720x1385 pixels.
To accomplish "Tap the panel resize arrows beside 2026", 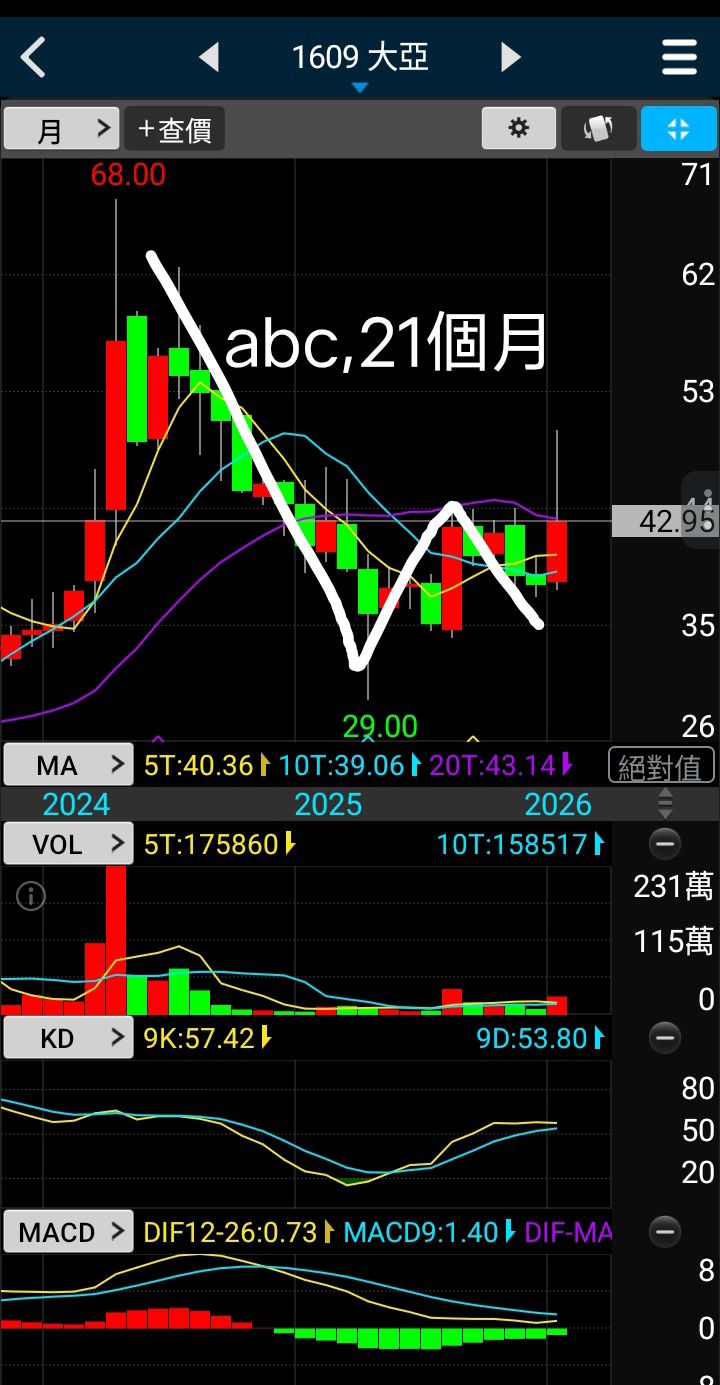I will tap(665, 804).
